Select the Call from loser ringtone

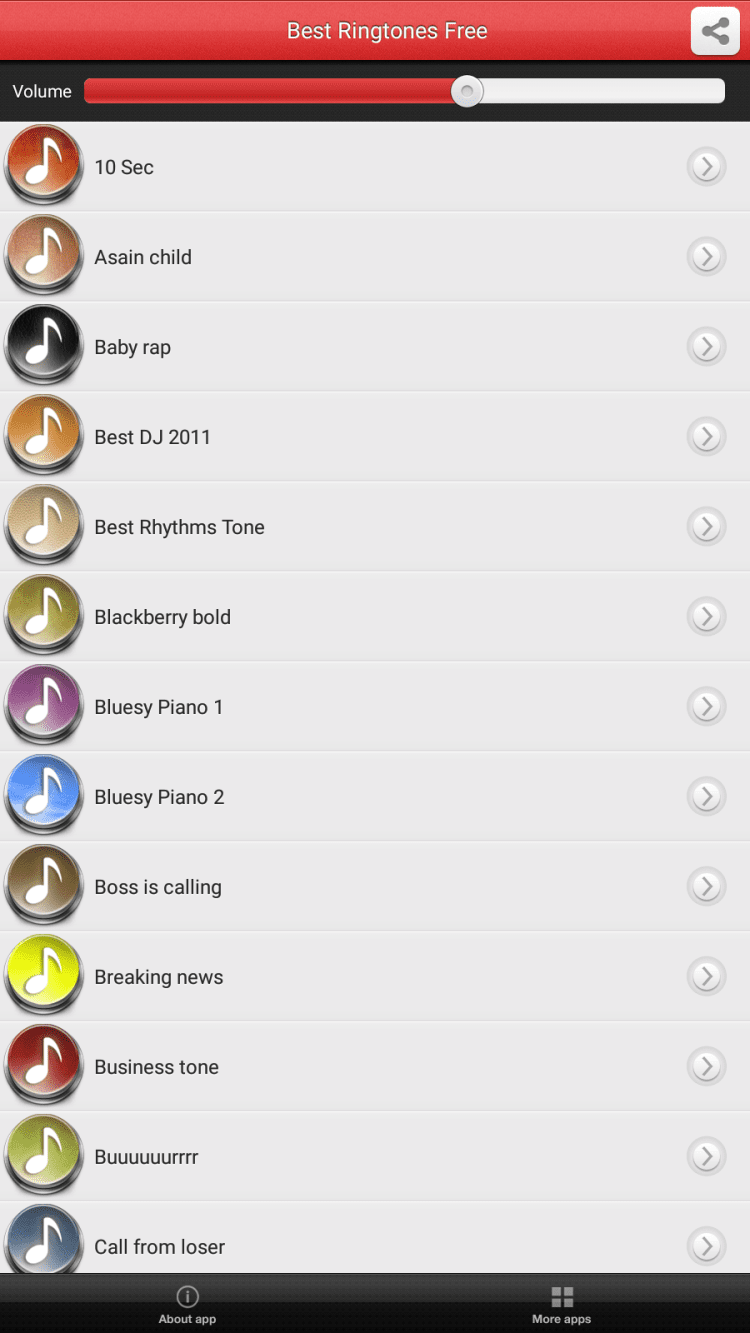159,1246
